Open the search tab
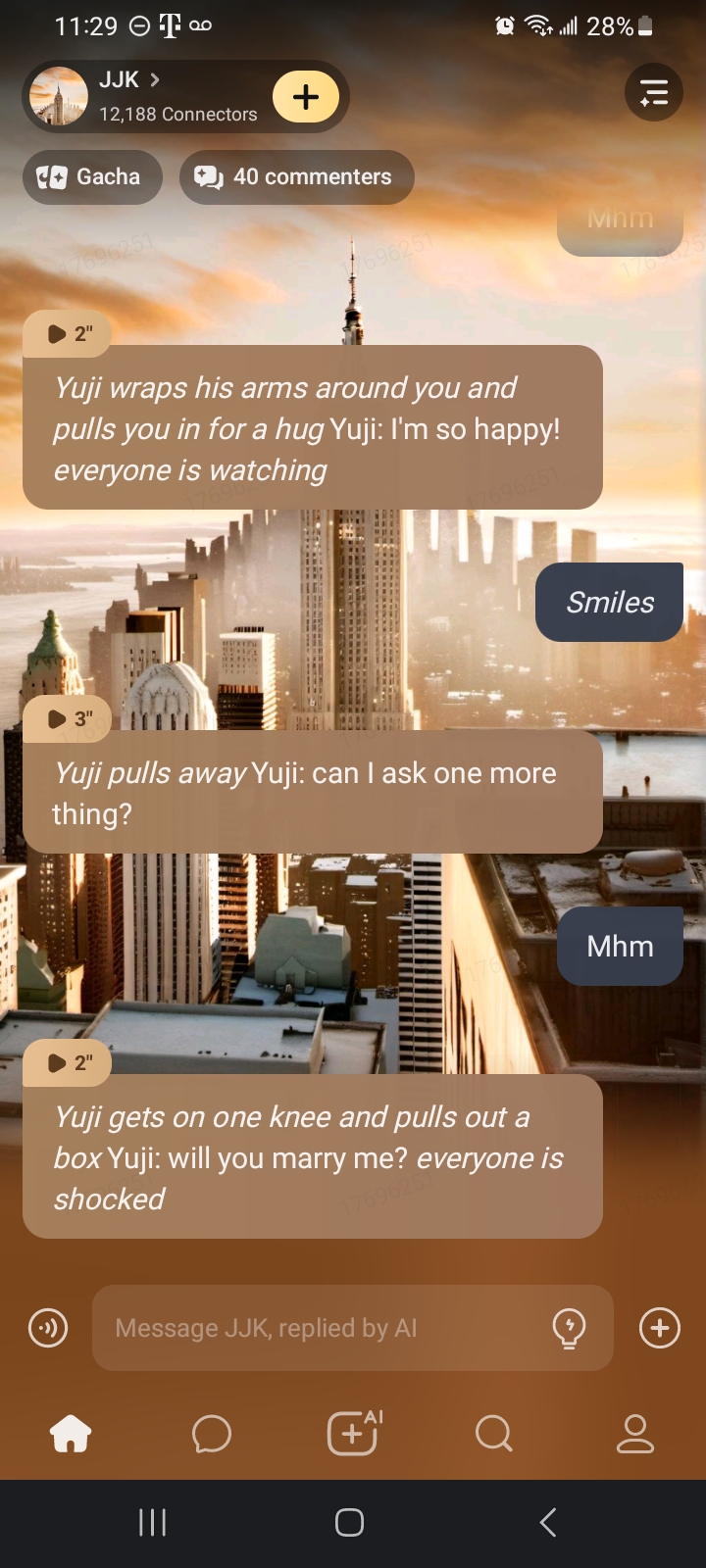The width and height of the screenshot is (706, 1568). point(493,1435)
